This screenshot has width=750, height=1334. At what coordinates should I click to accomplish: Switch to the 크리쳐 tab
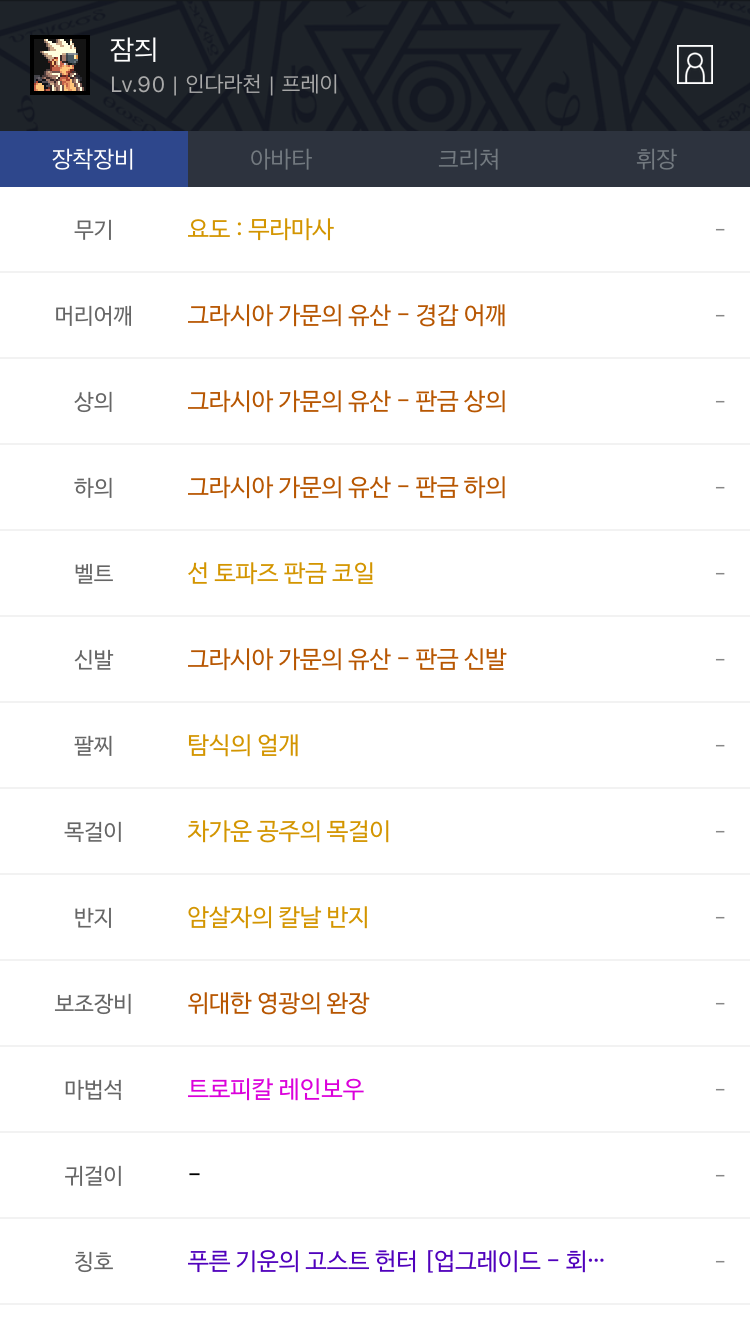468,159
